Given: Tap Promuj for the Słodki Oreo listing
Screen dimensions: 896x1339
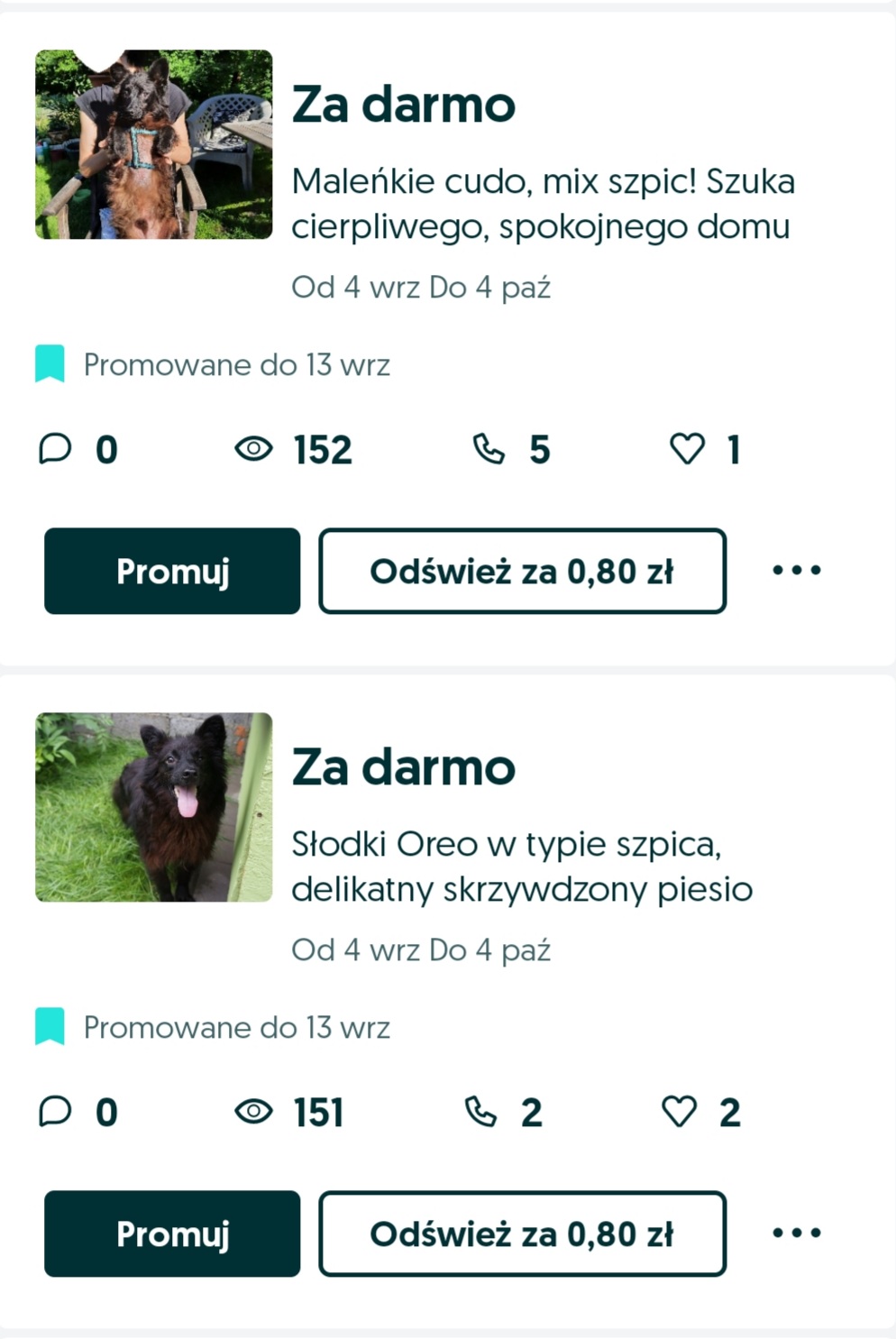Looking at the screenshot, I should click(x=172, y=1234).
